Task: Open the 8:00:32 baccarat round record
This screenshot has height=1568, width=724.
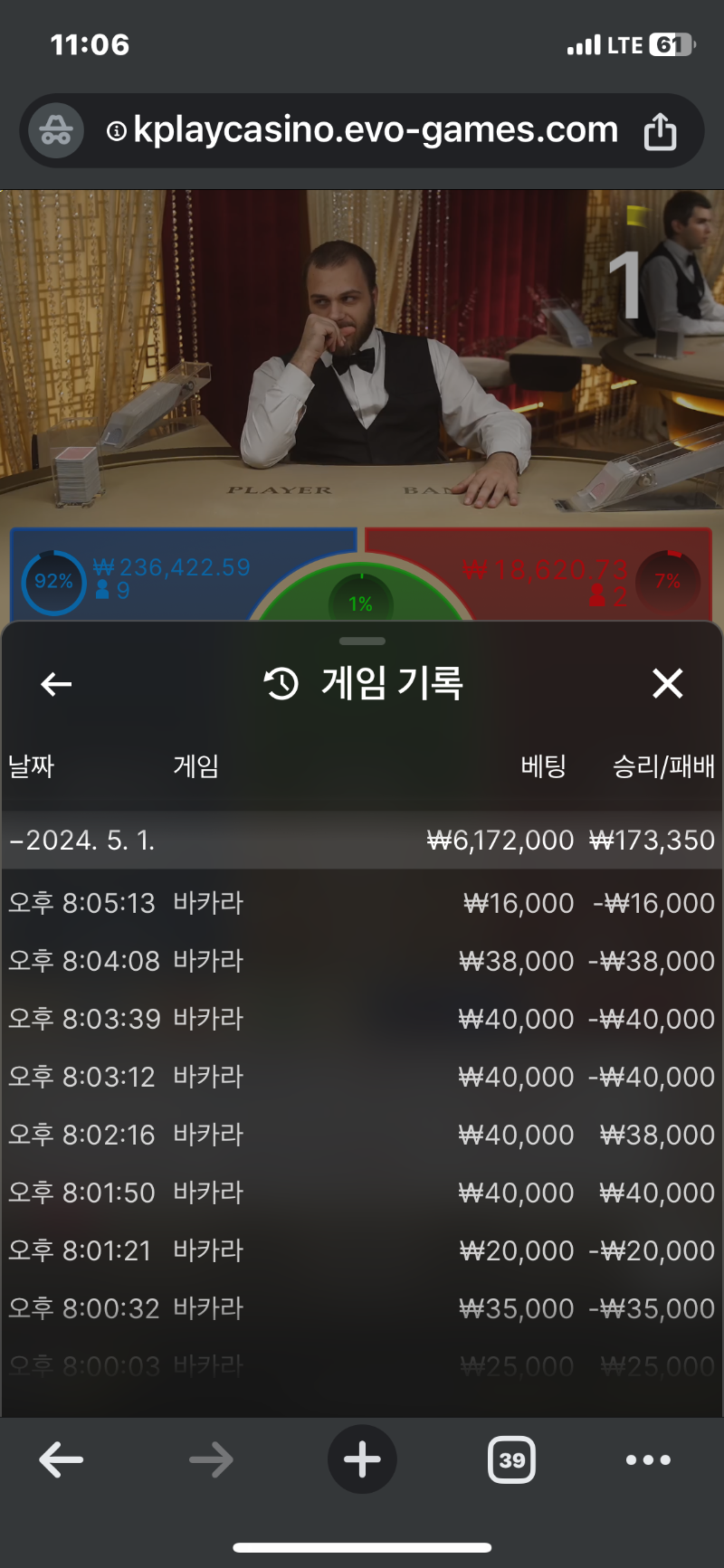Action: click(362, 1308)
